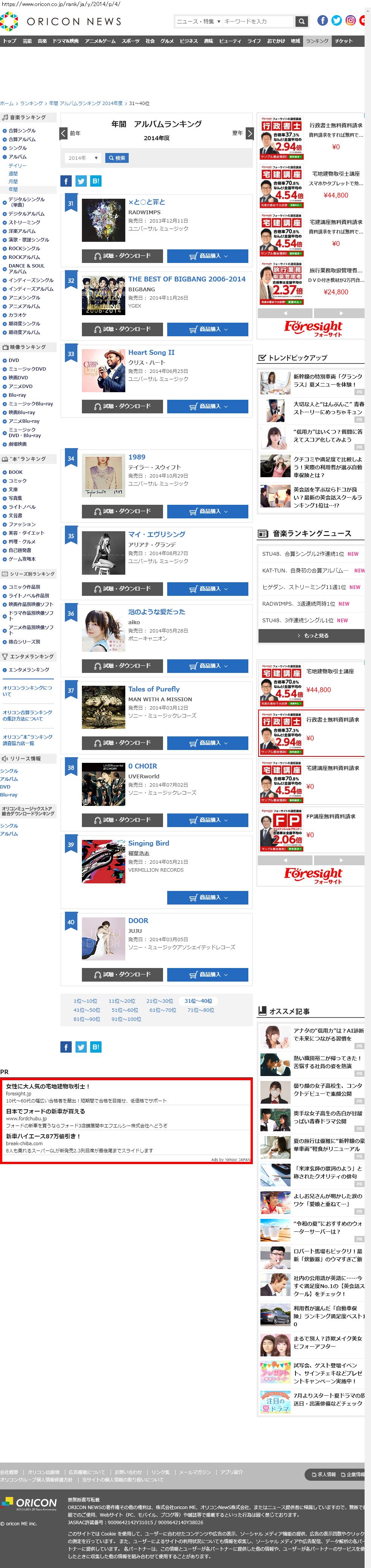
Task: Open the 音楽 navigation tab
Action: pyautogui.click(x=42, y=41)
